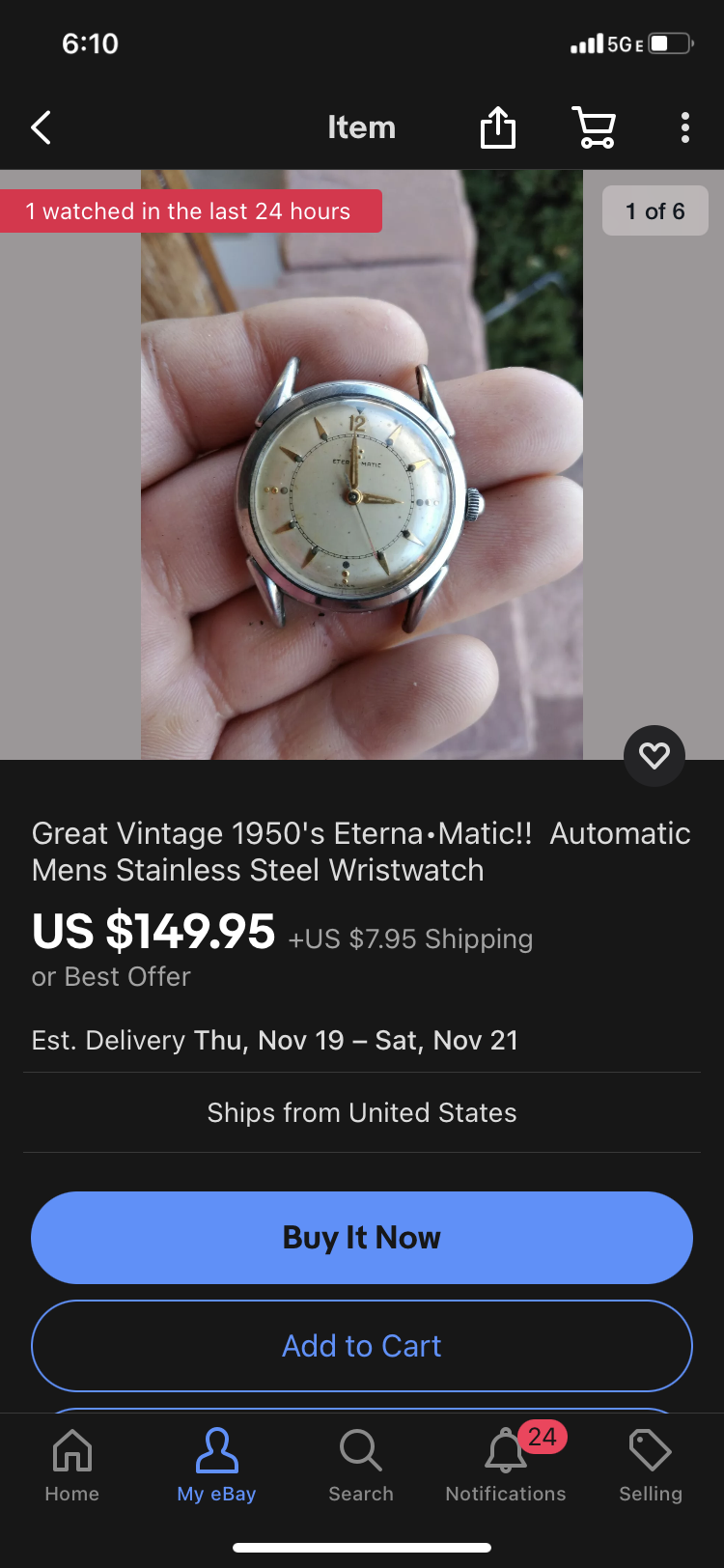Open the overflow menu
Image resolution: width=724 pixels, height=1568 pixels.
tap(684, 127)
